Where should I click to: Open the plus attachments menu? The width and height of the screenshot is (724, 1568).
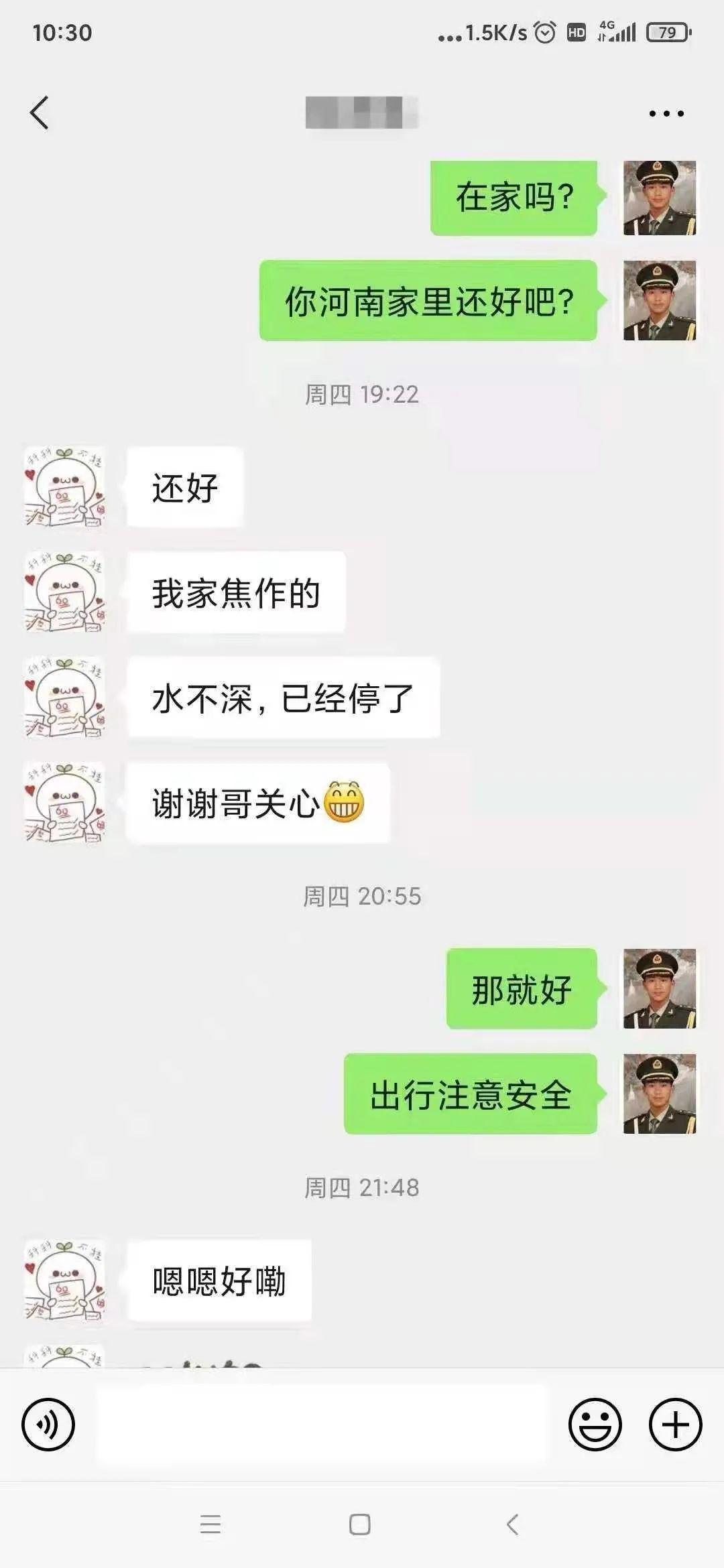(x=675, y=1424)
